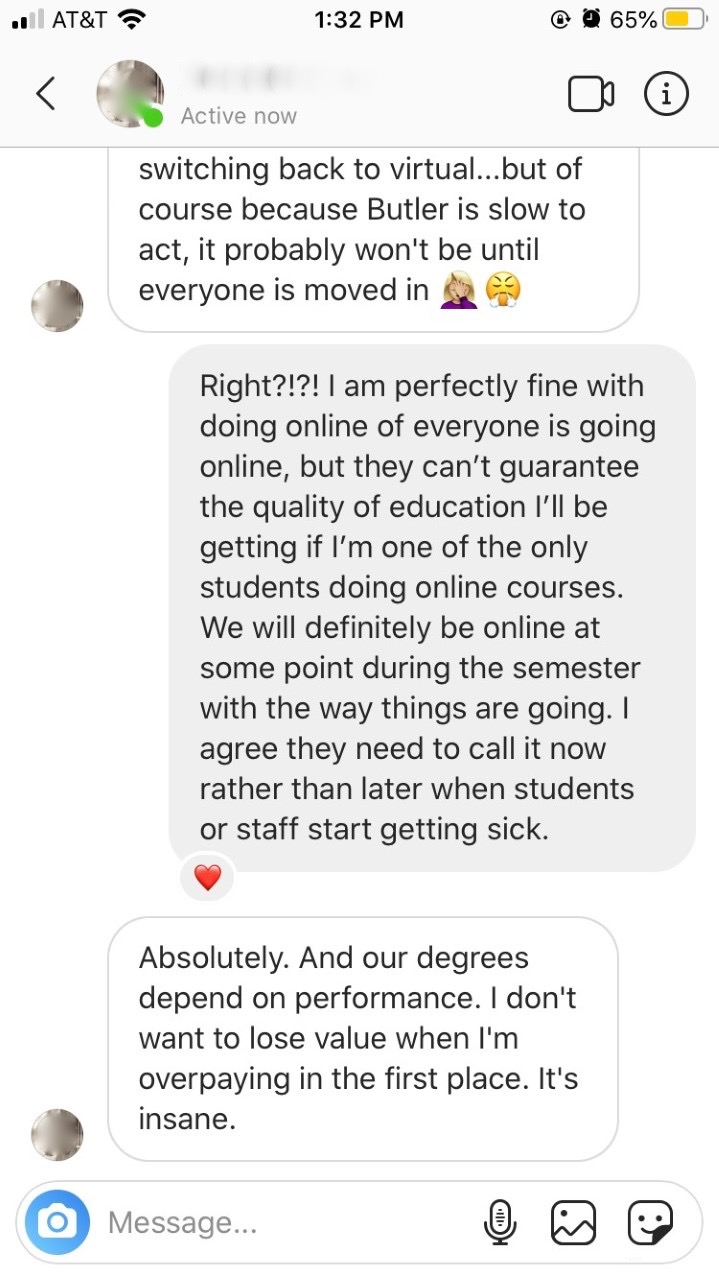Screen dimensions: 719x1280
Task: Open camera to send a photo
Action: coord(57,1222)
